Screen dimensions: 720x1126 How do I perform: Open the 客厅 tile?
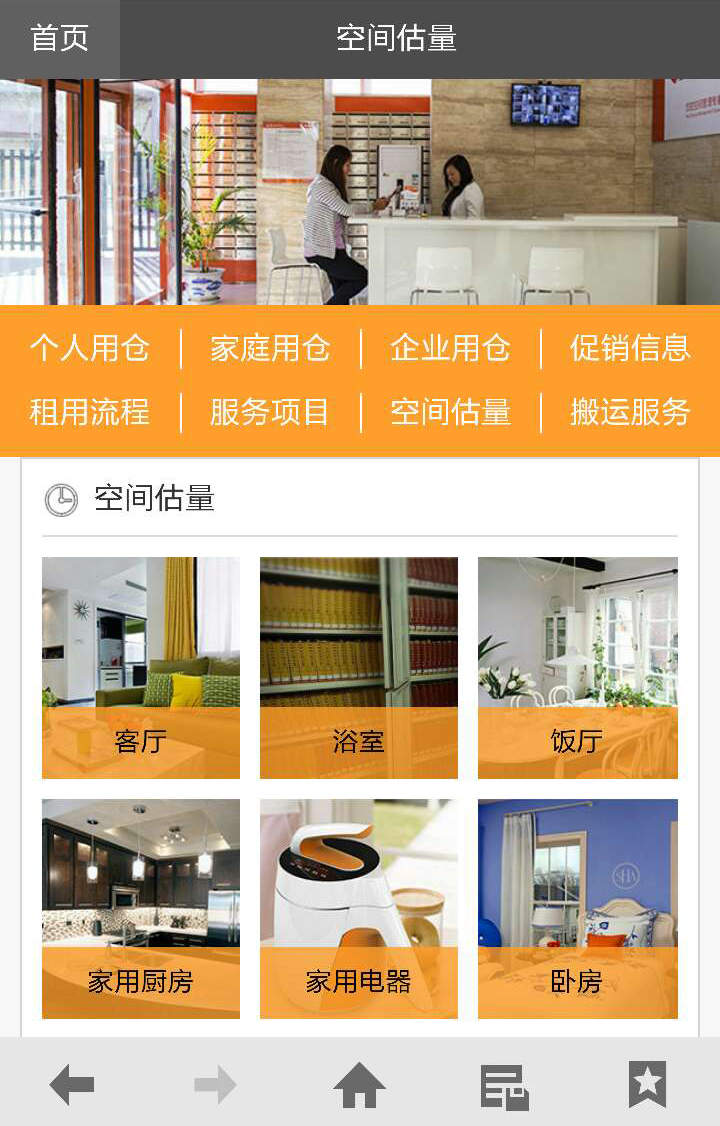(x=141, y=668)
